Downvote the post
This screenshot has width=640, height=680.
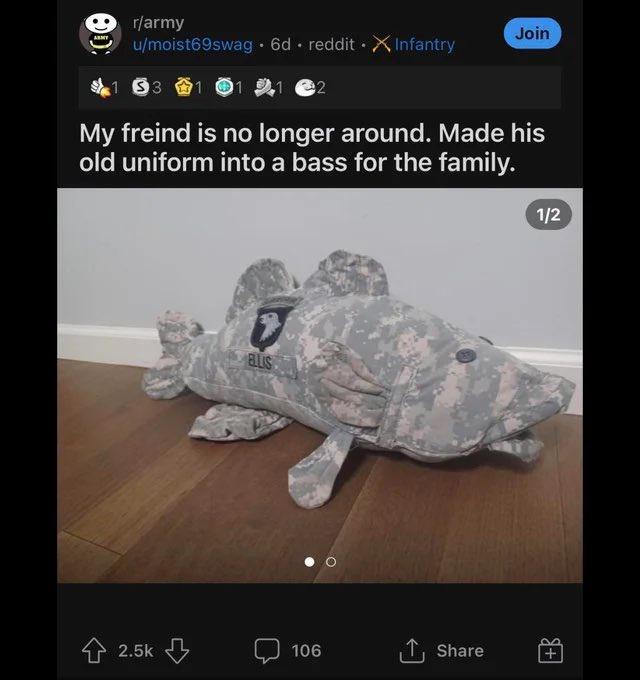(176, 650)
